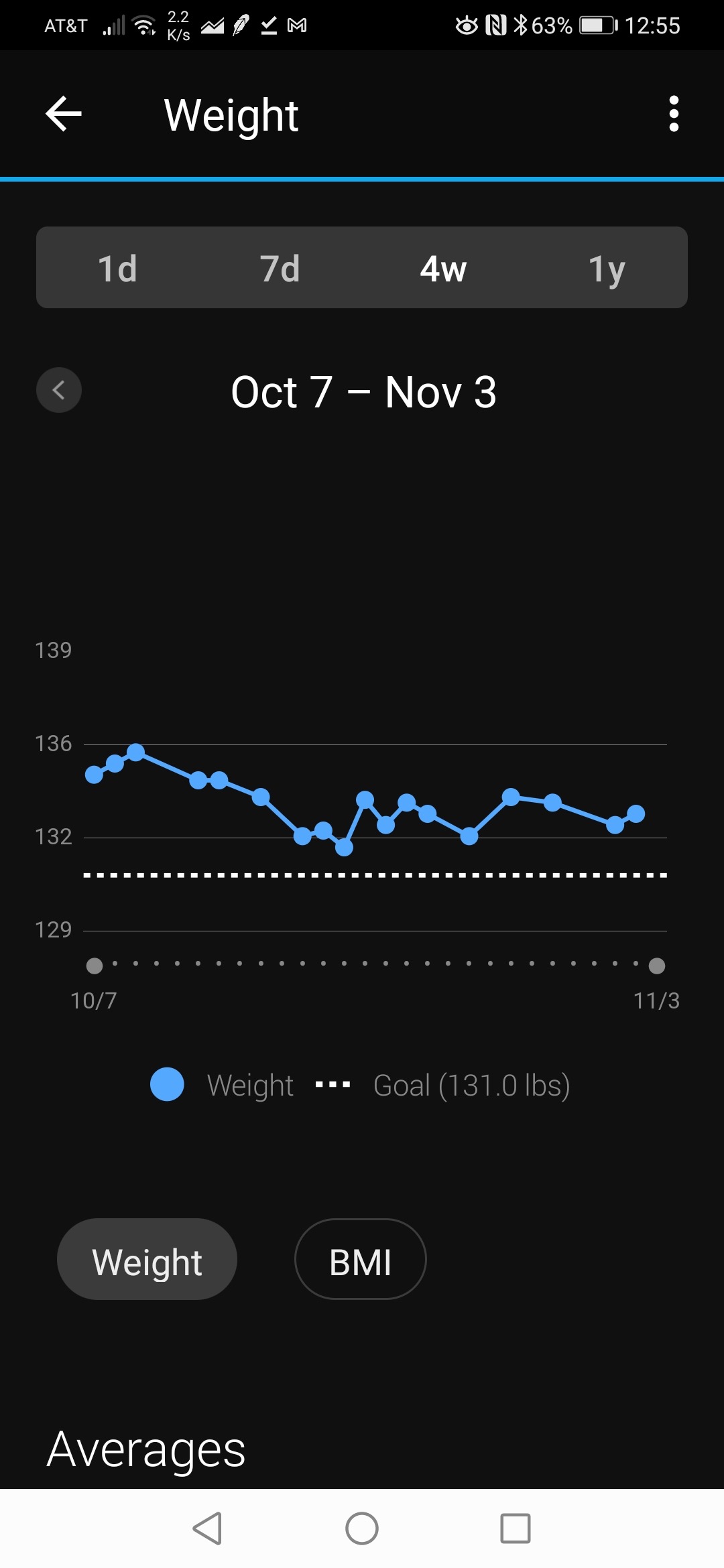The image size is (724, 1568).
Task: Switch to the 7d view
Action: coord(280,268)
